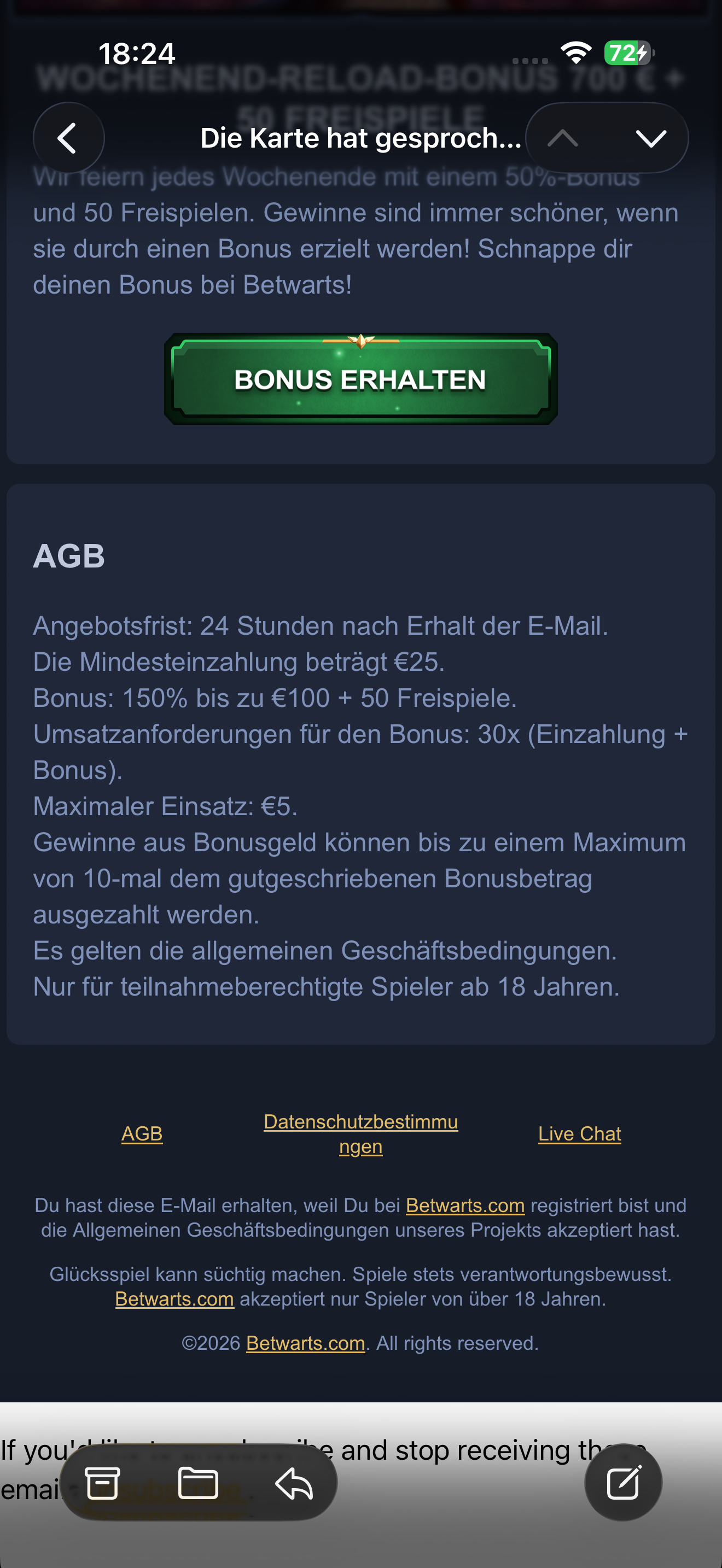This screenshot has height=1568, width=722.
Task: Open Betwarts.com link in copyright line
Action: coord(305,1343)
